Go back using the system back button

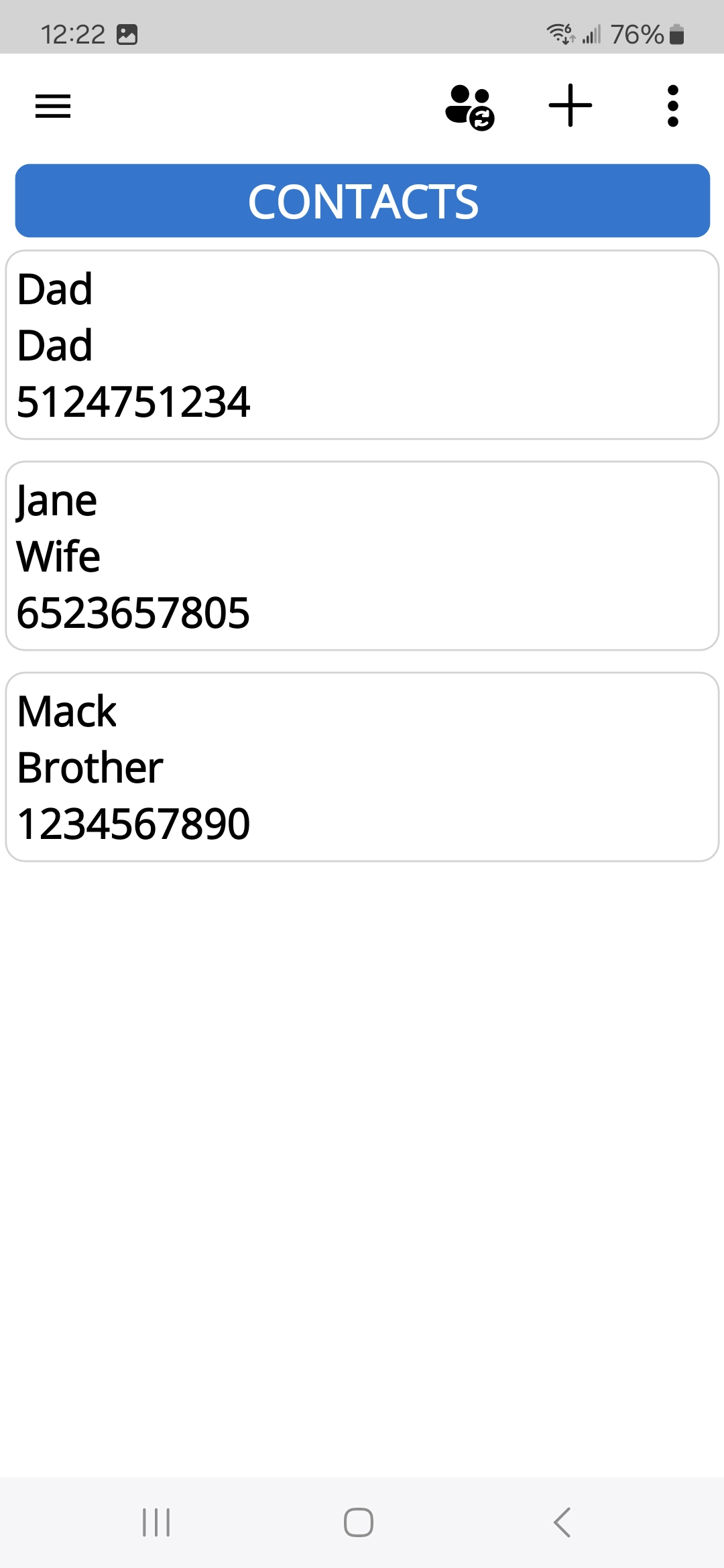tap(562, 1522)
